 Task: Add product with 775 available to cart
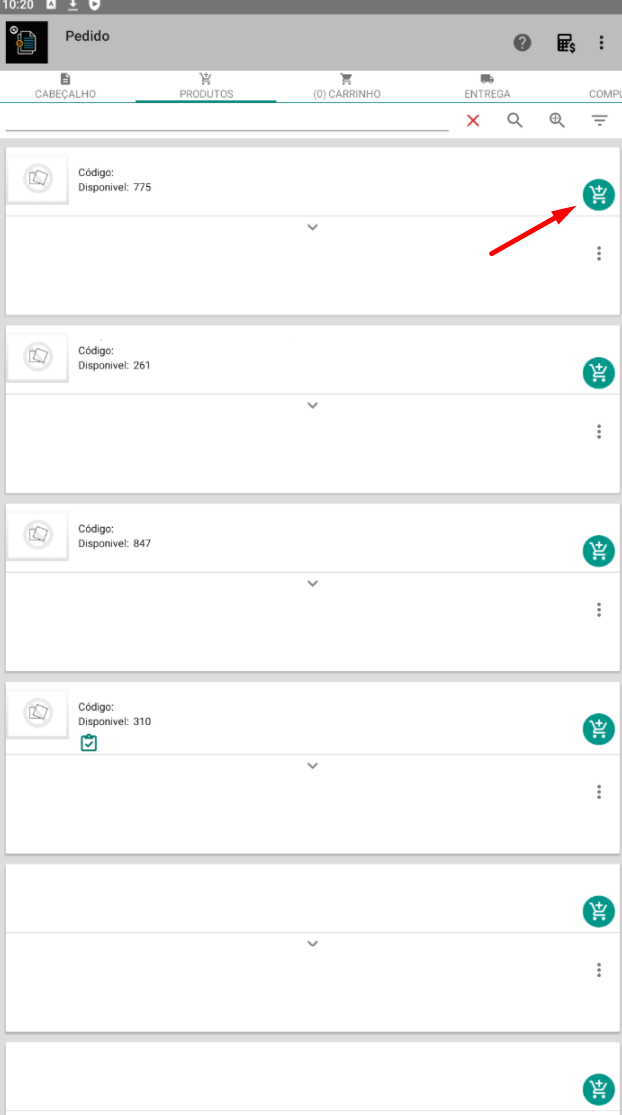click(599, 194)
